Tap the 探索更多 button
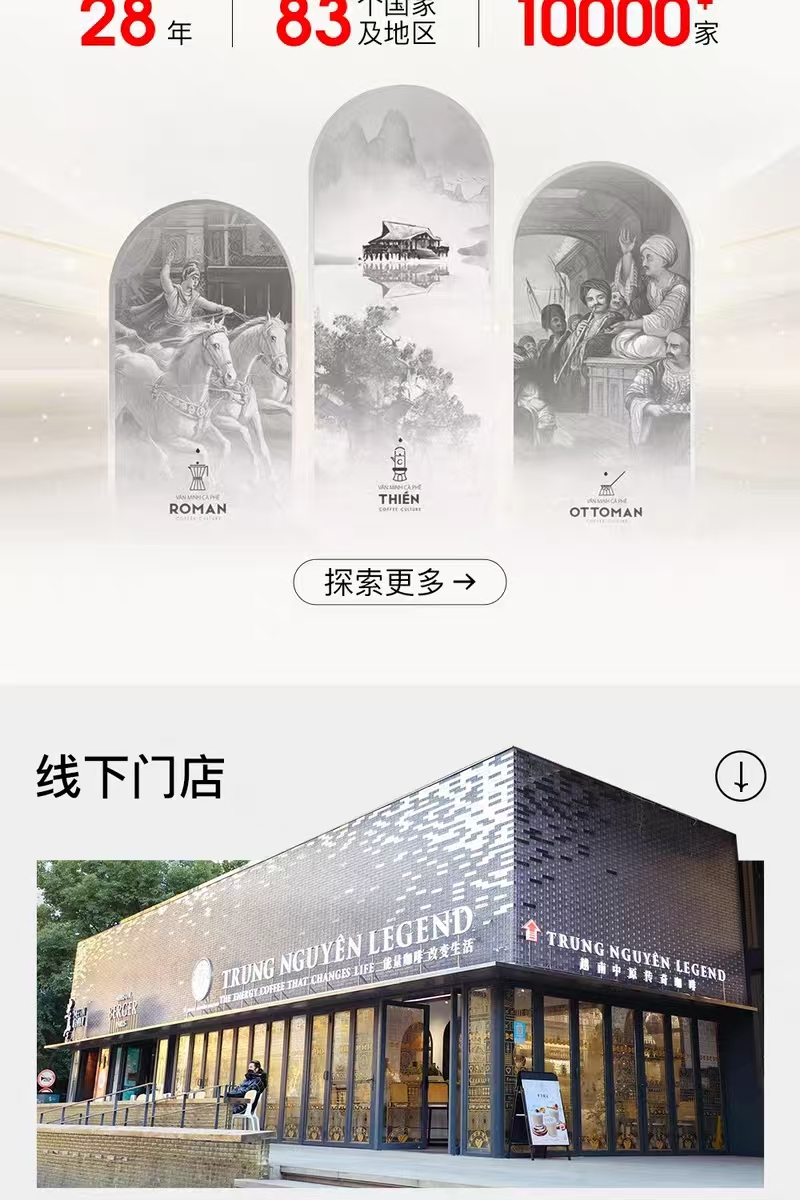800x1200 pixels. pyautogui.click(x=400, y=582)
